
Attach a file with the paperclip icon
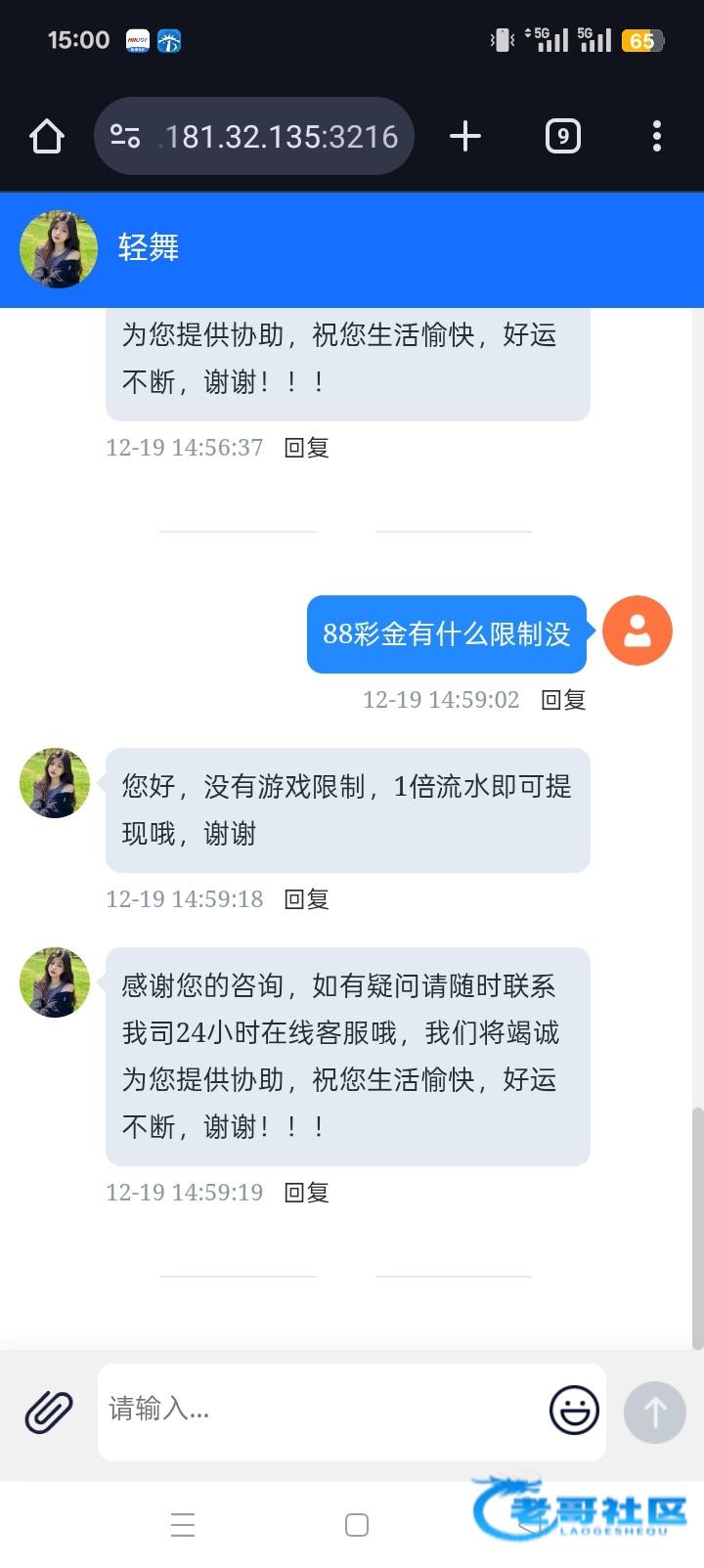tap(49, 1412)
